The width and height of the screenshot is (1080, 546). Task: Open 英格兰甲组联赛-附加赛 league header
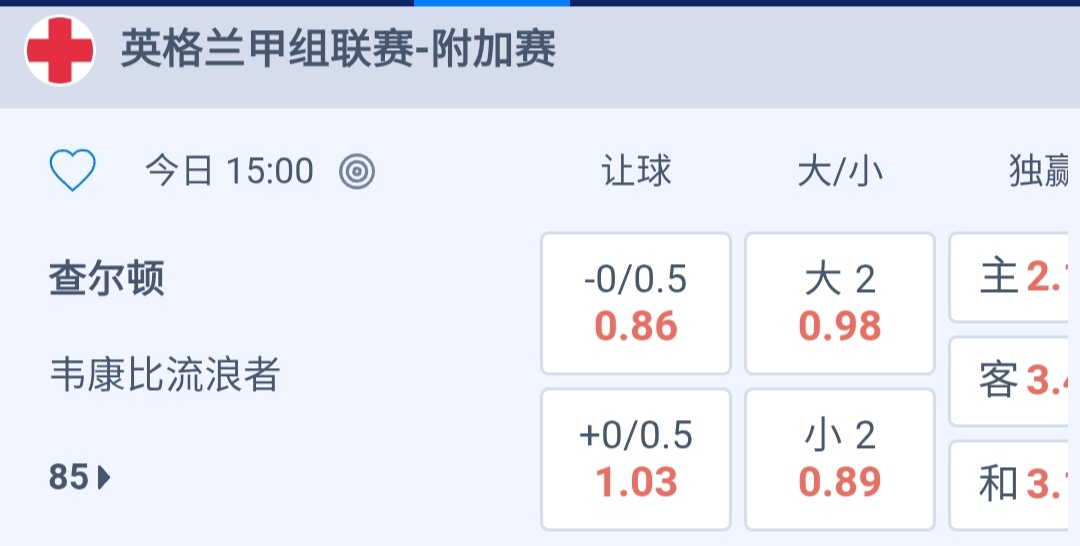pyautogui.click(x=338, y=50)
